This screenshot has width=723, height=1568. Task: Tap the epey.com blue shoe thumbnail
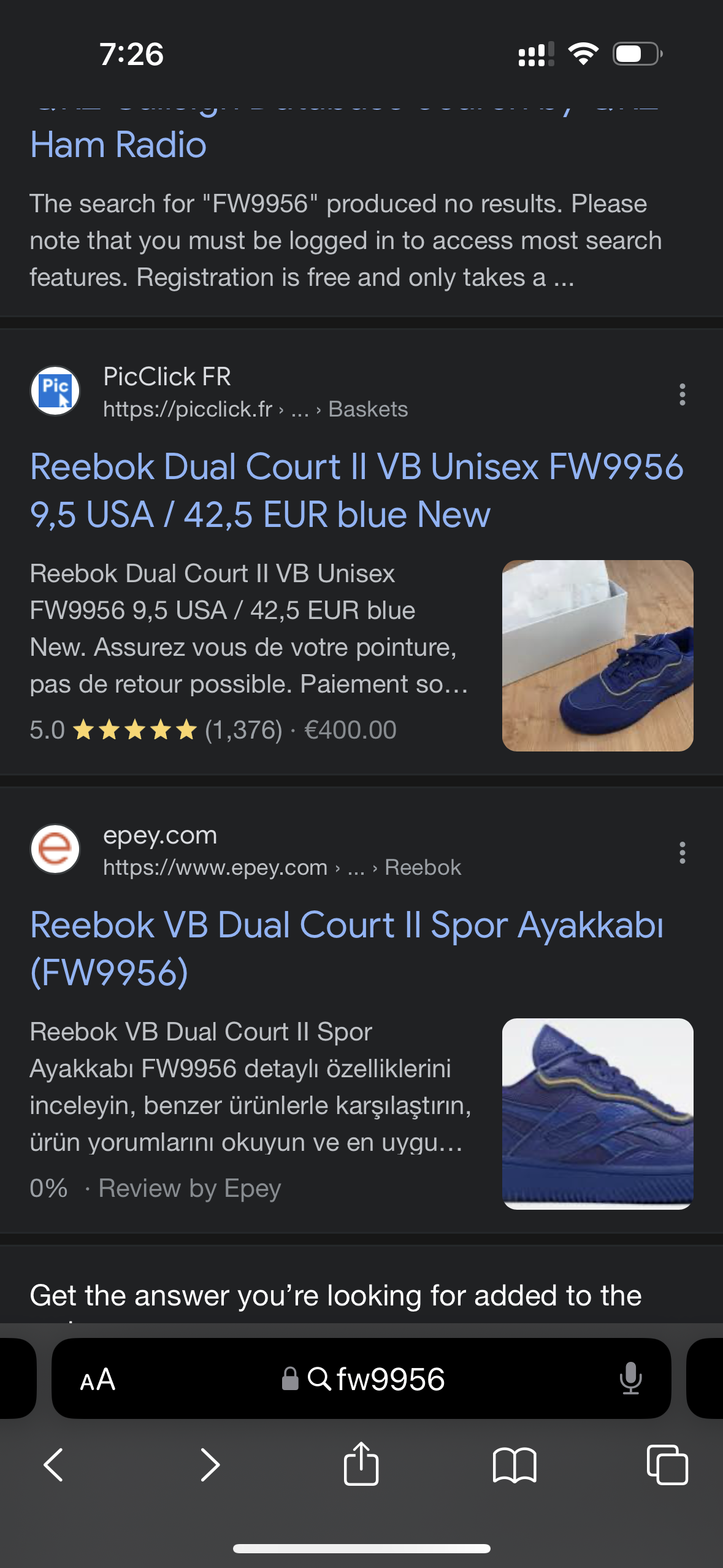tap(597, 1113)
